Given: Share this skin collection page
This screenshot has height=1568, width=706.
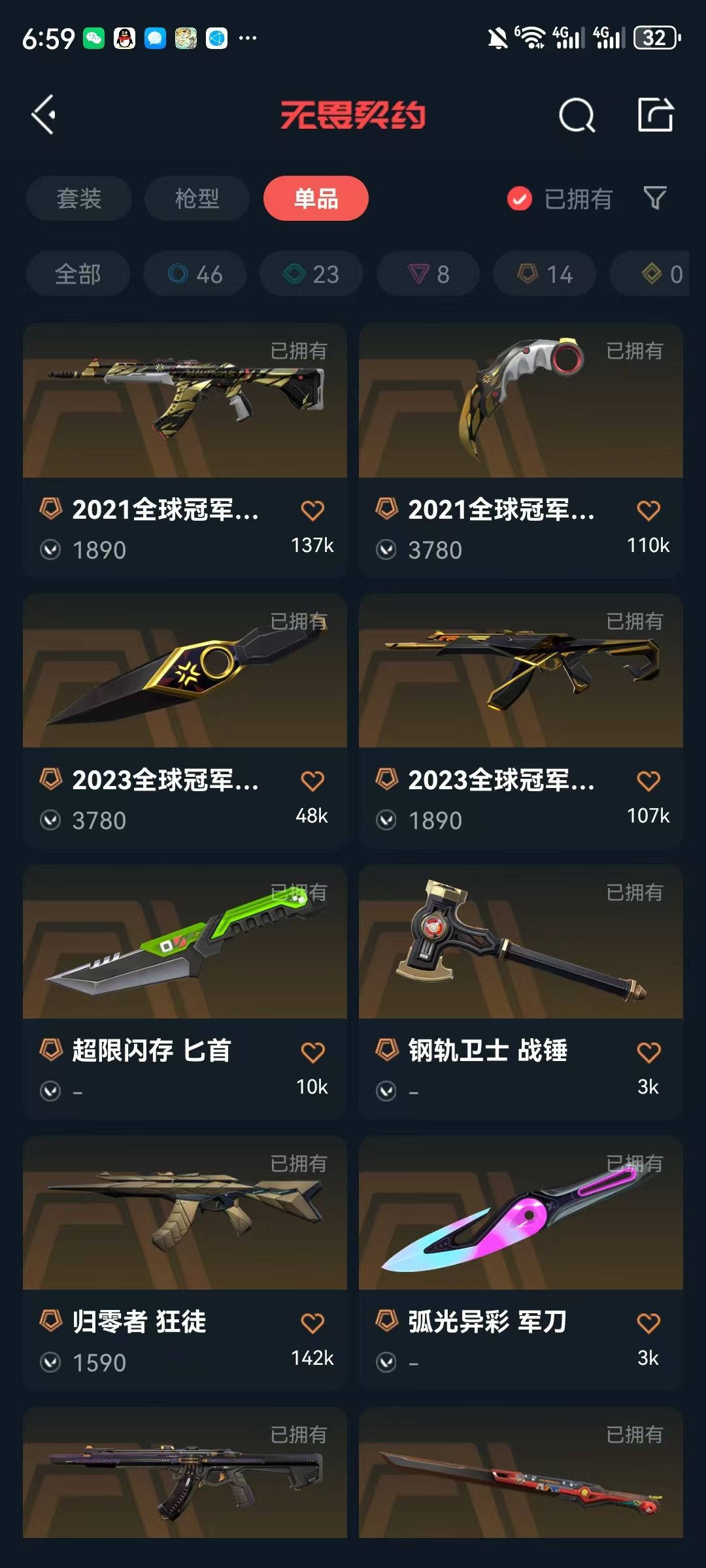Looking at the screenshot, I should [x=655, y=116].
